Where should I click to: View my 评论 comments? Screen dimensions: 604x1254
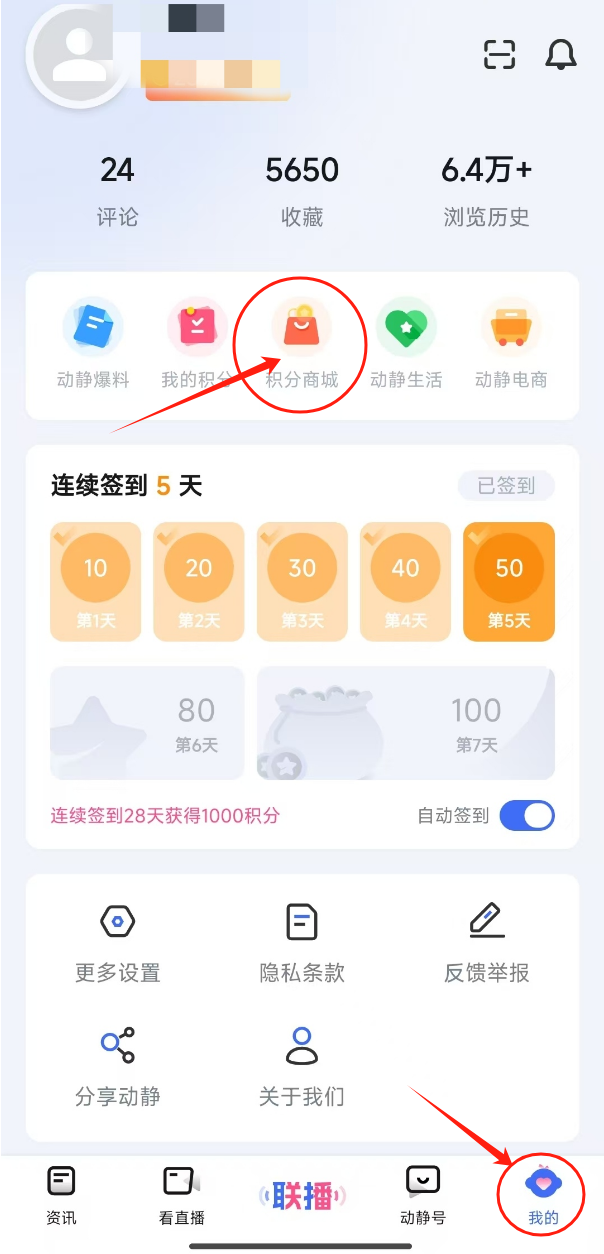coord(117,190)
